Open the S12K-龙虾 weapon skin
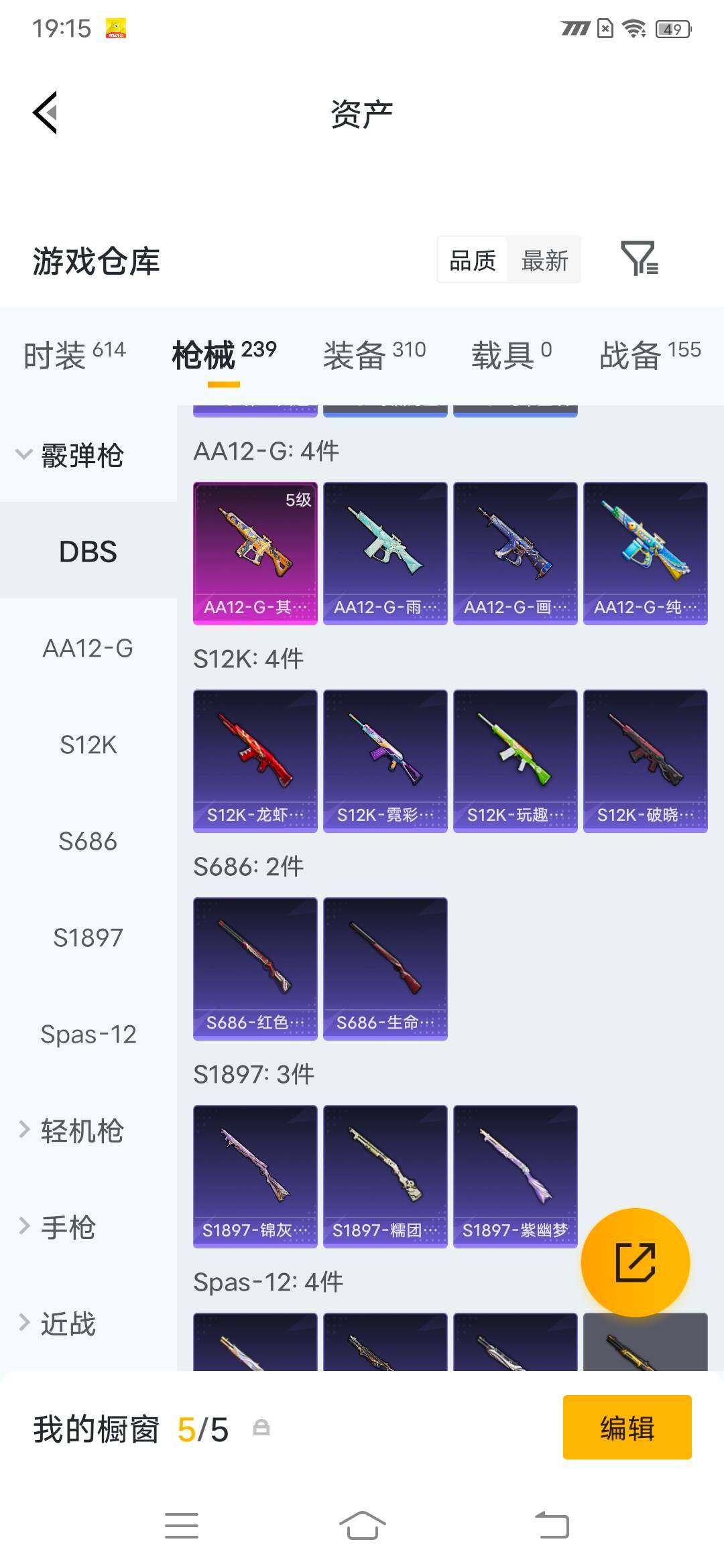Viewport: 724px width, 1568px height. 255,761
